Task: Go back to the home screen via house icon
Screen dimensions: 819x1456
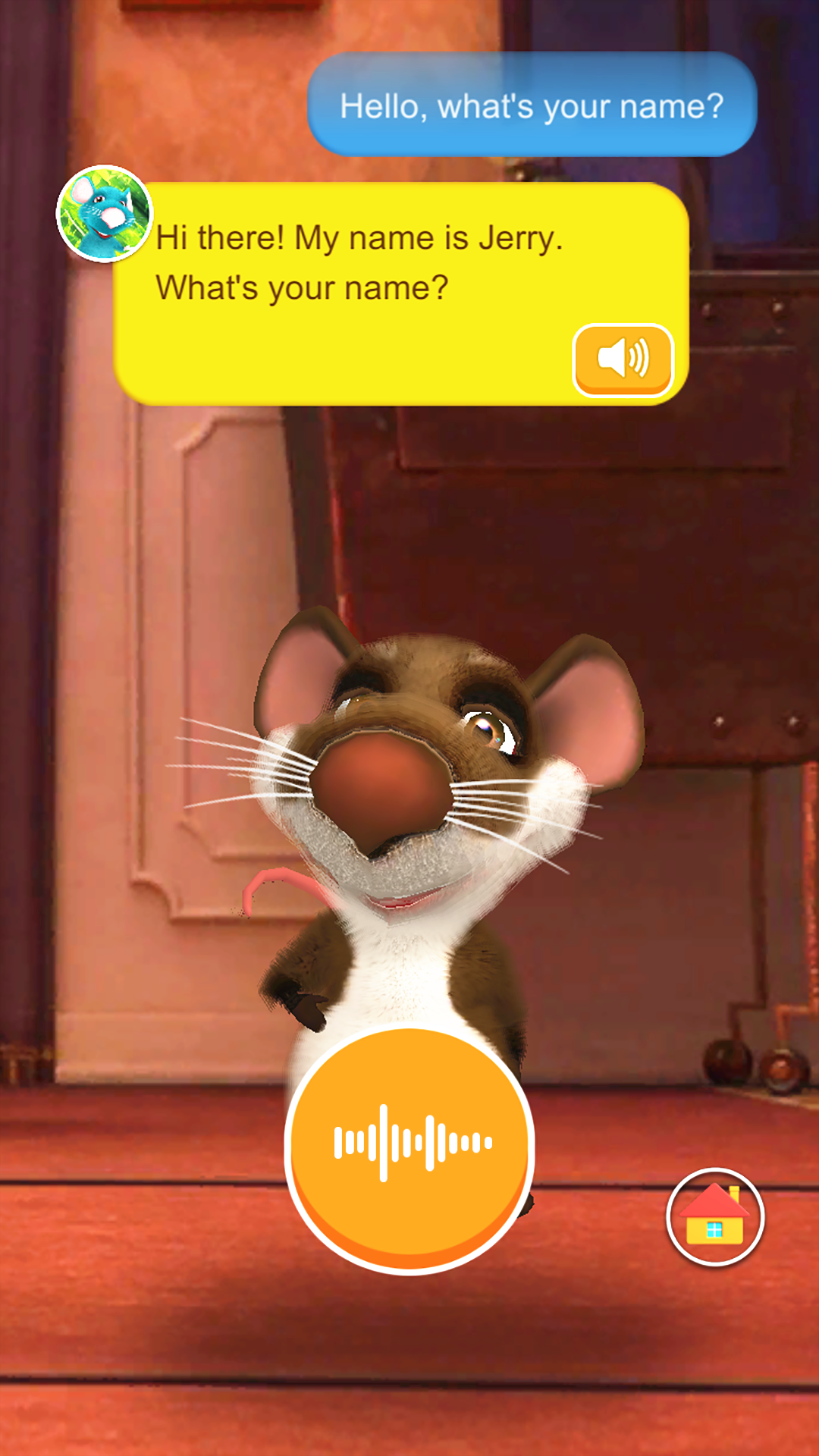Action: (715, 1217)
